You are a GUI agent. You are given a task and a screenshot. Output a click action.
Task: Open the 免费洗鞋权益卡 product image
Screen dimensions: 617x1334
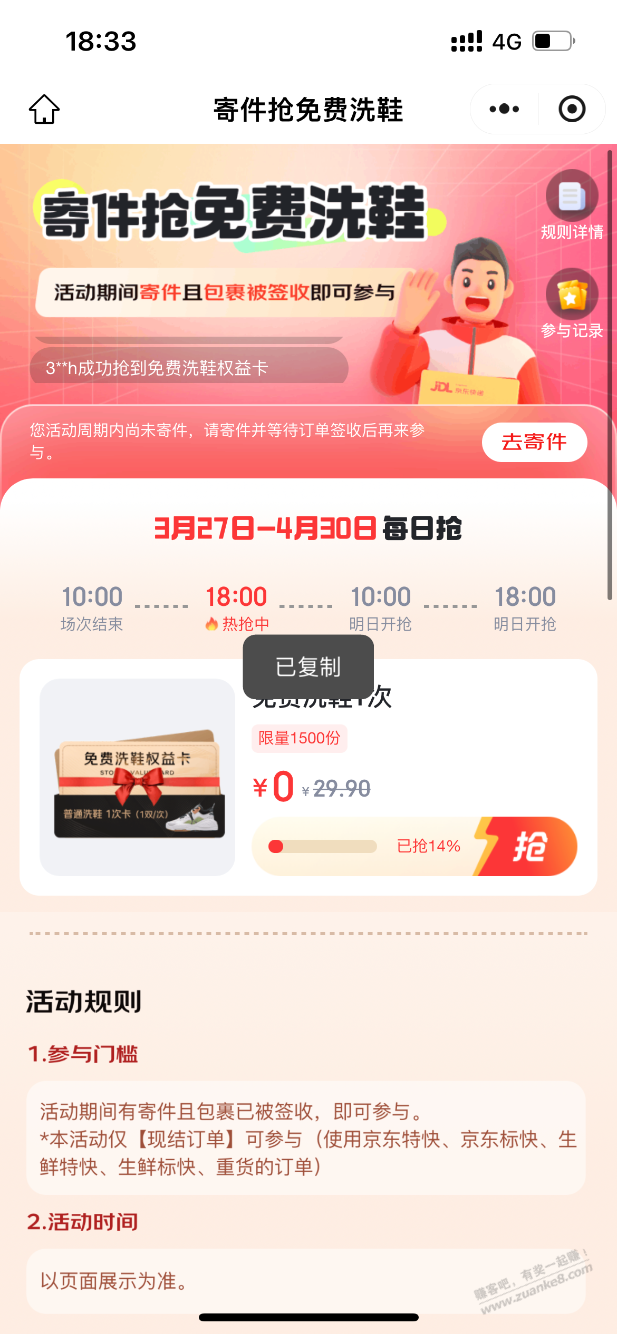138,777
